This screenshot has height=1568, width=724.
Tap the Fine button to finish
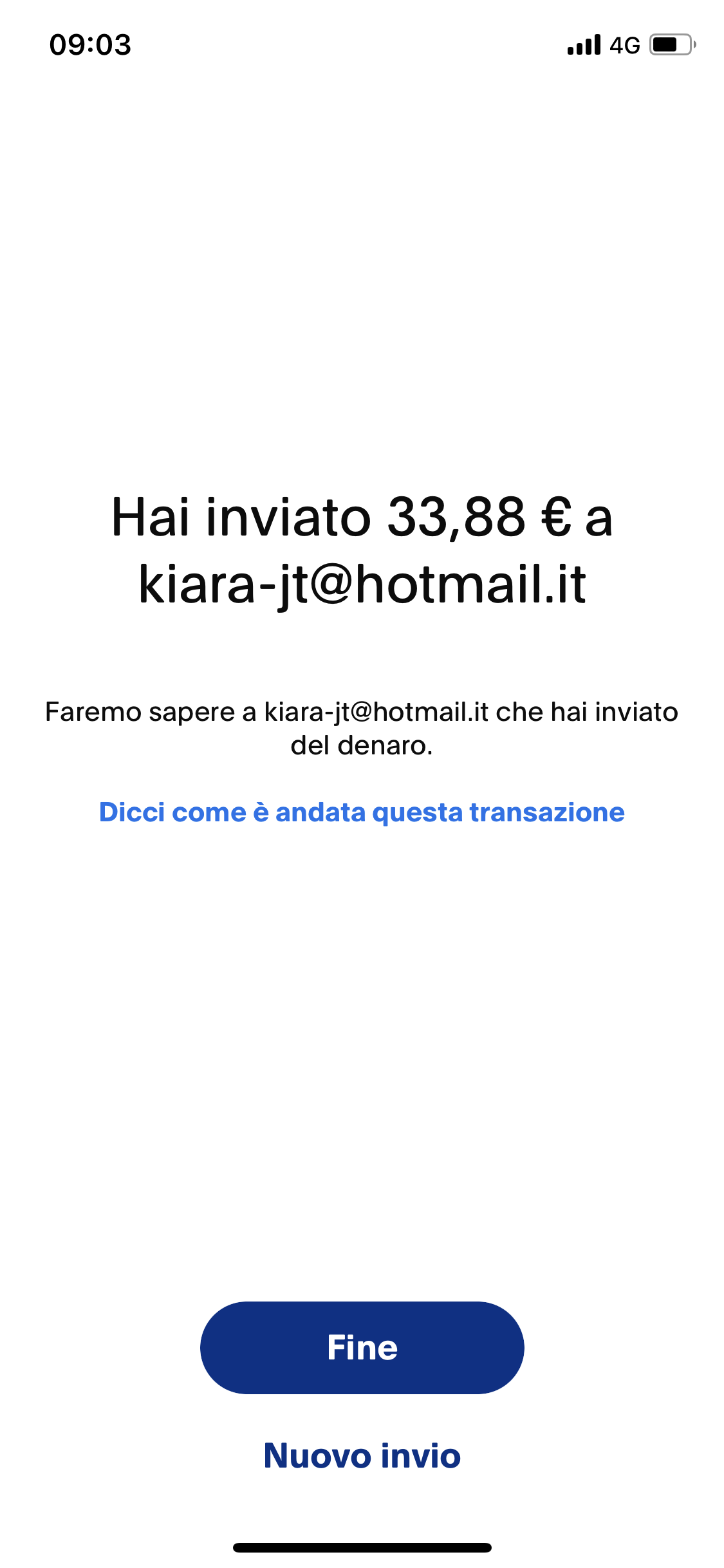tap(362, 1347)
